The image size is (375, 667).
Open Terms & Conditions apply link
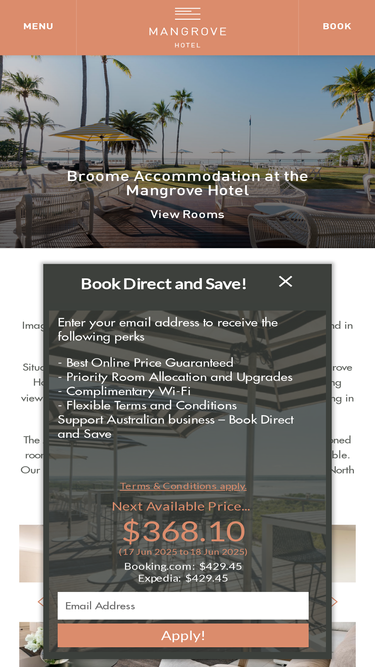pyautogui.click(x=183, y=486)
